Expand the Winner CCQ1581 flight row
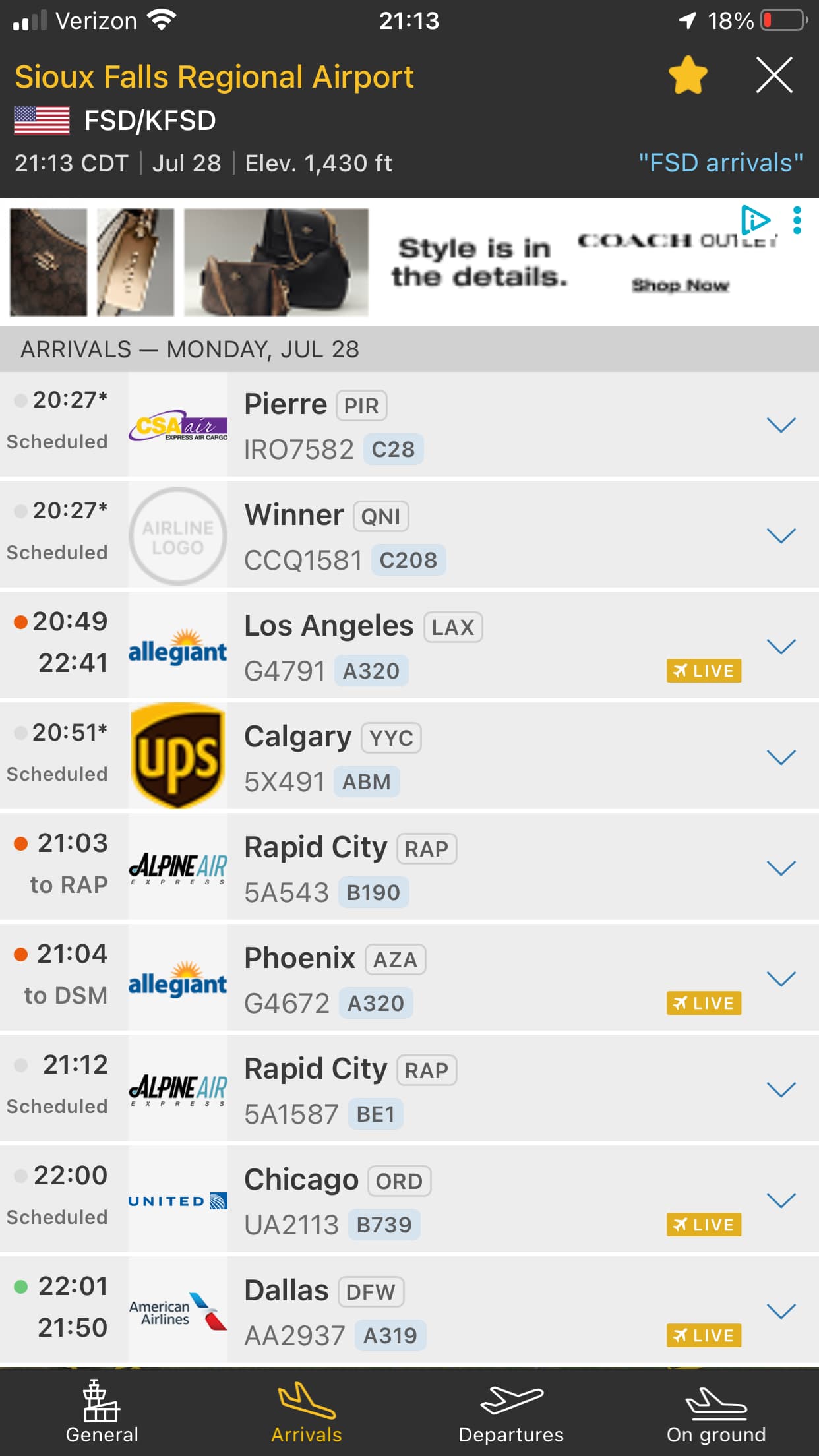Screen dimensions: 819x1456 [781, 536]
